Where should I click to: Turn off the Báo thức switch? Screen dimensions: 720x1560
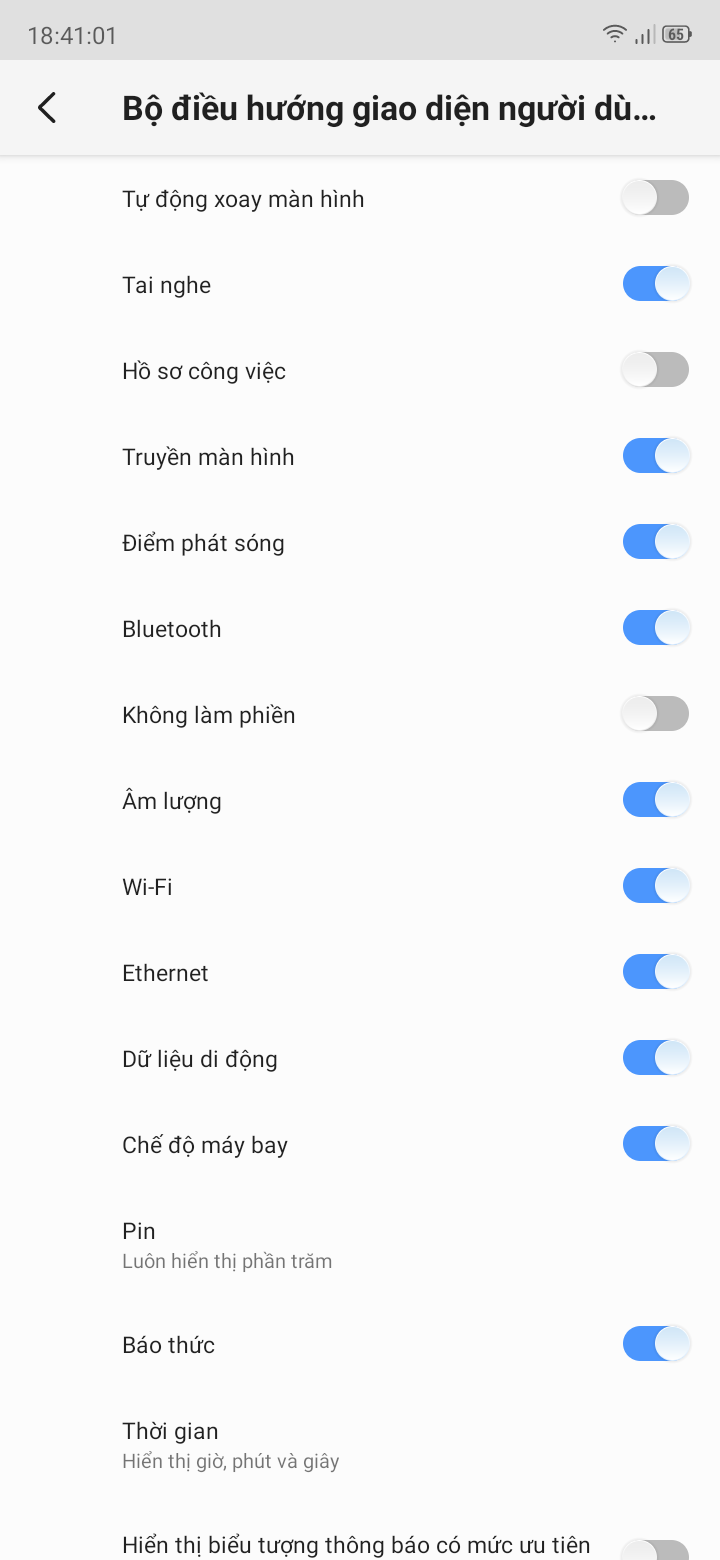click(655, 1344)
